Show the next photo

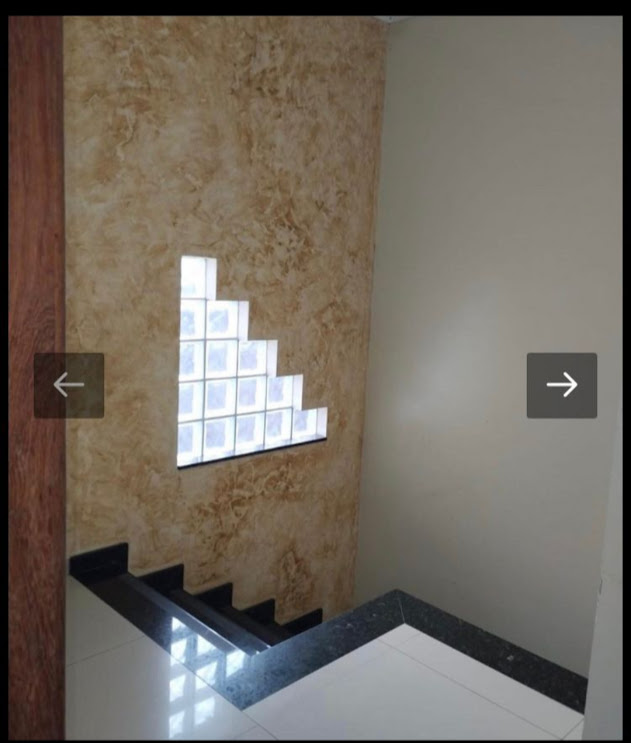[x=561, y=385]
